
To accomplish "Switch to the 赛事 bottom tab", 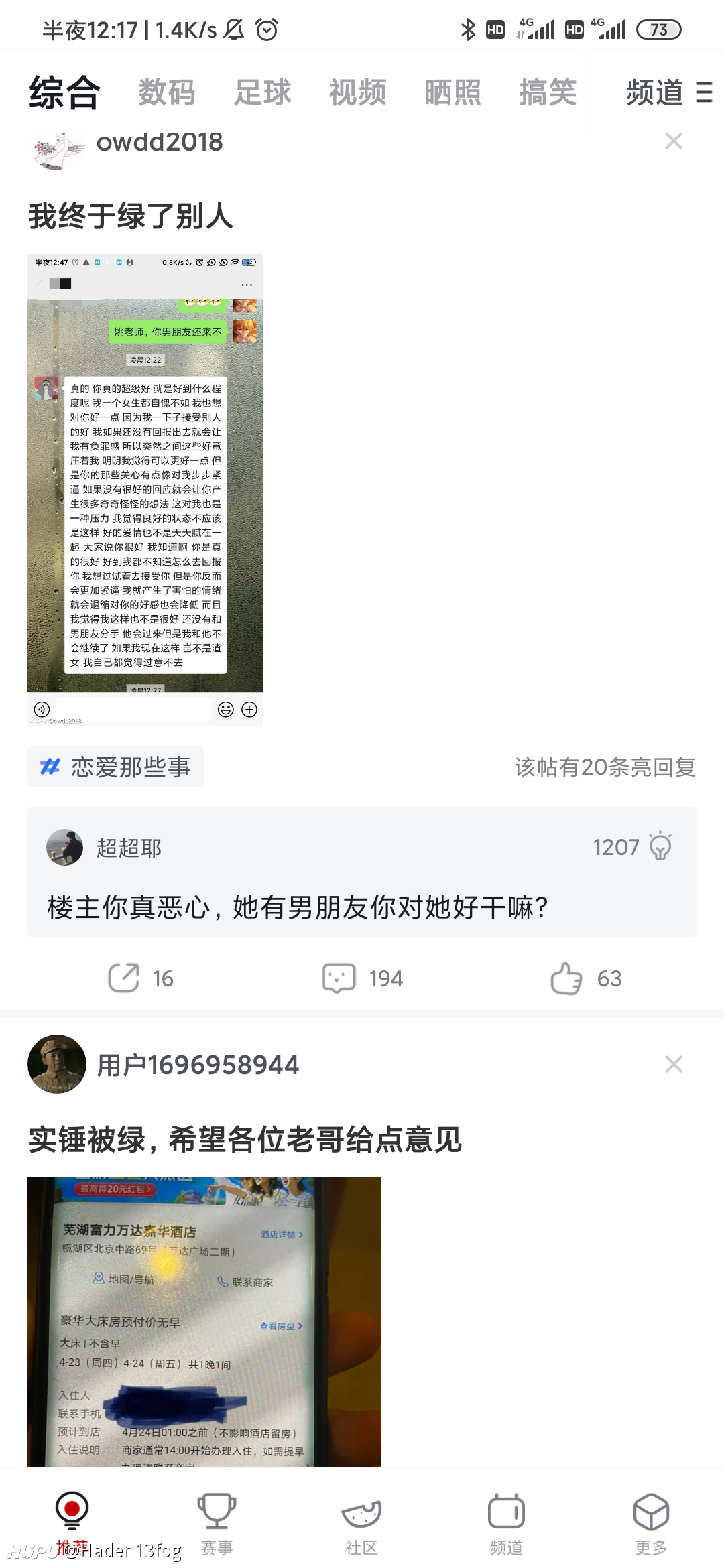I will click(x=217, y=1524).
